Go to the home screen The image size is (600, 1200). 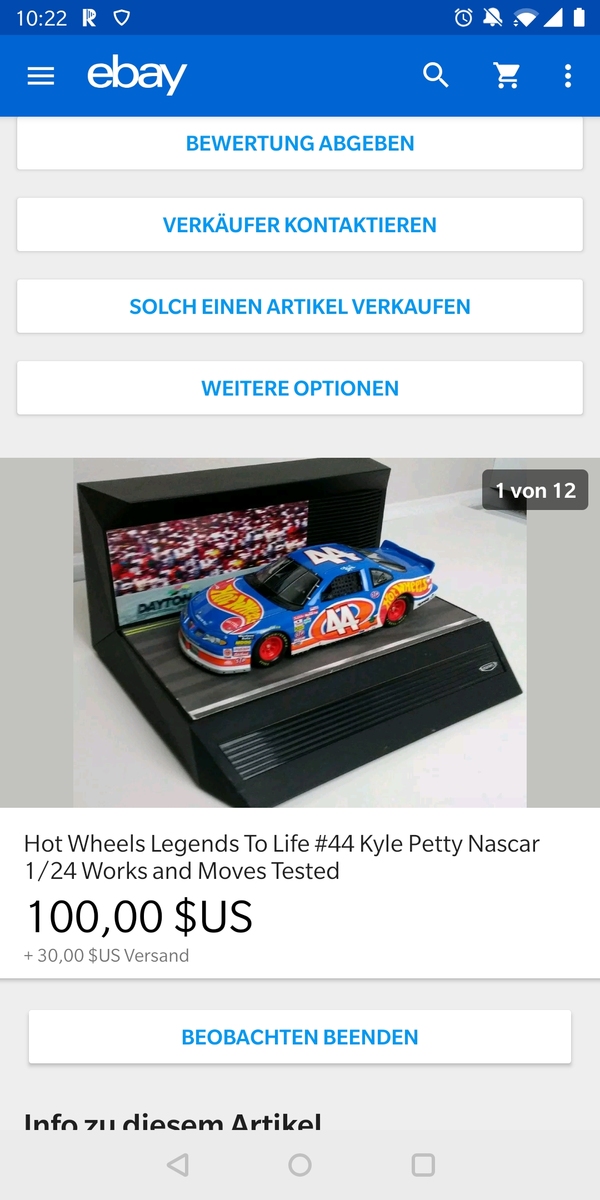(x=300, y=1165)
